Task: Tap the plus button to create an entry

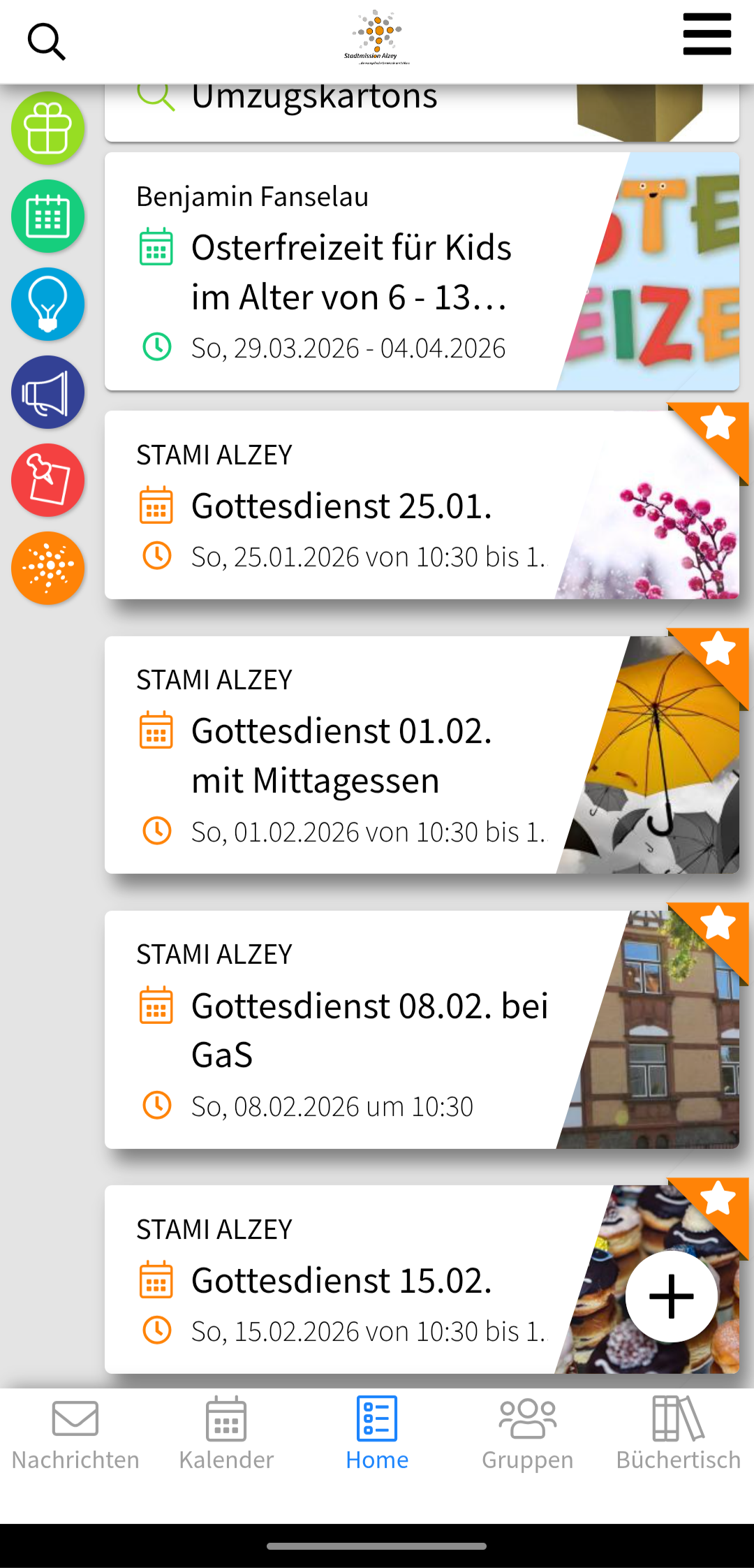Action: [672, 1296]
